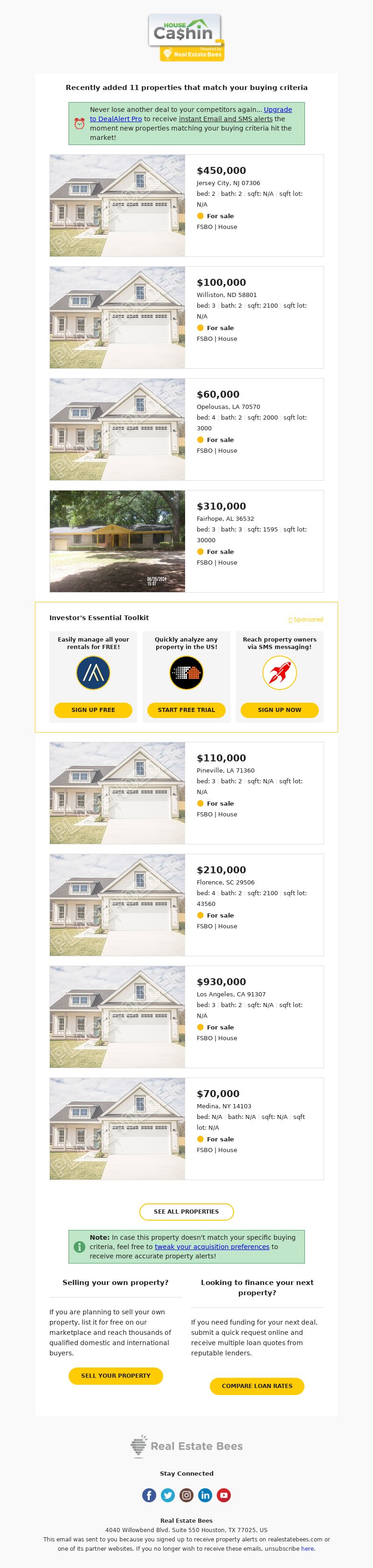Screen dimensions: 373x1568
Task: Visit the Facebook page
Action: point(149,1495)
